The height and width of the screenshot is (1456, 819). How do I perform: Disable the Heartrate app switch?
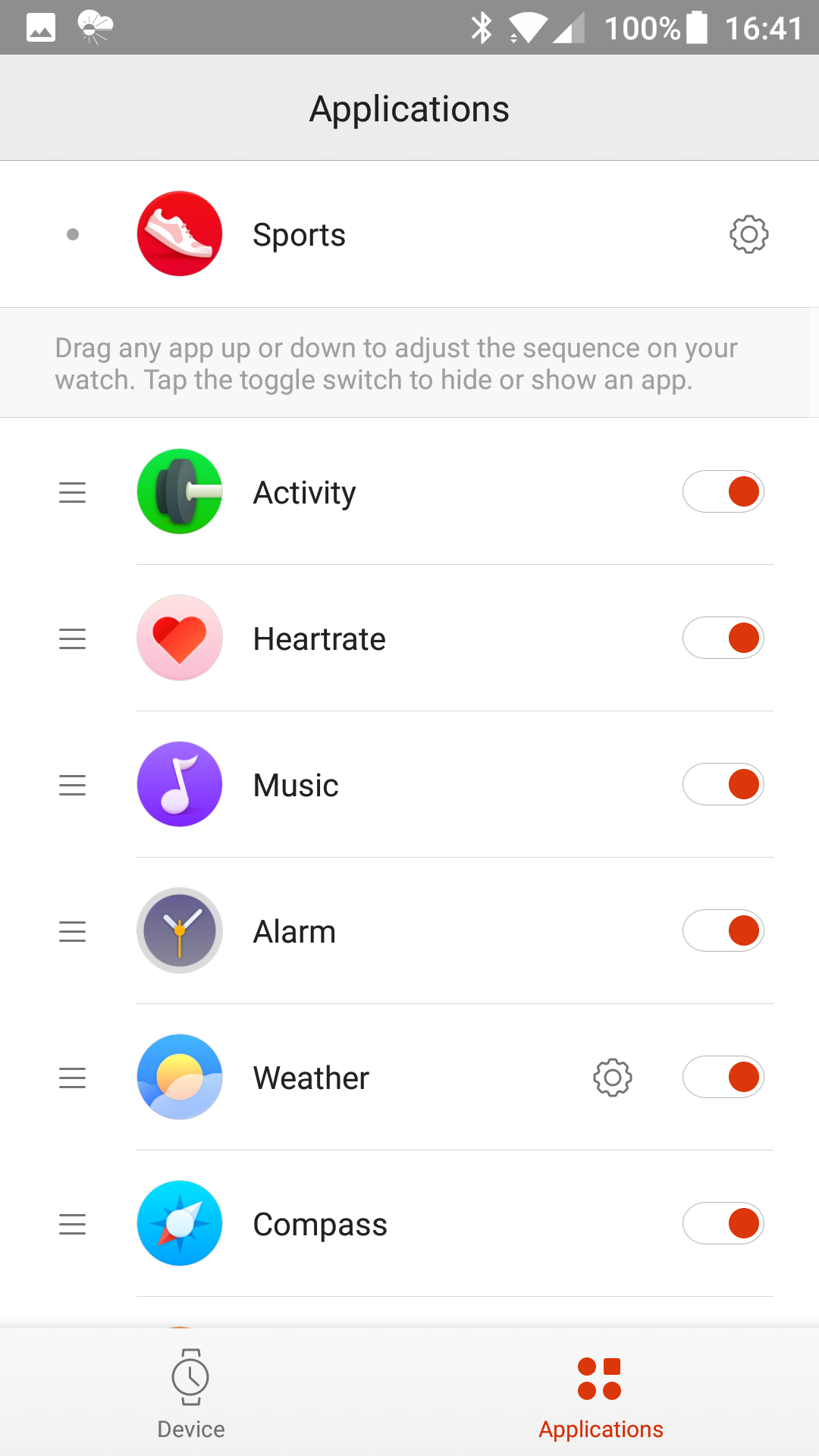coord(723,638)
